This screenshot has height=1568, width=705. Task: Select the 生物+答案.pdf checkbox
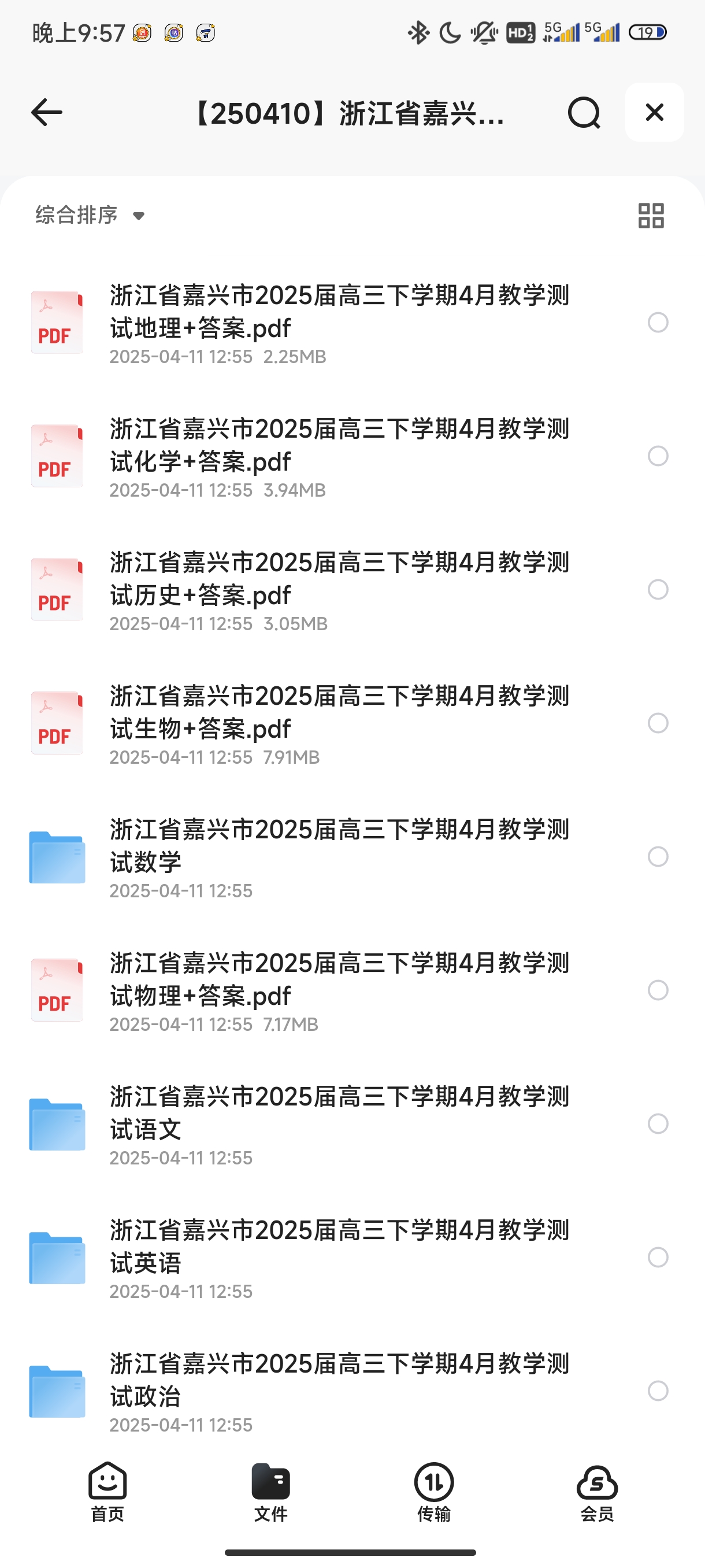tap(658, 723)
